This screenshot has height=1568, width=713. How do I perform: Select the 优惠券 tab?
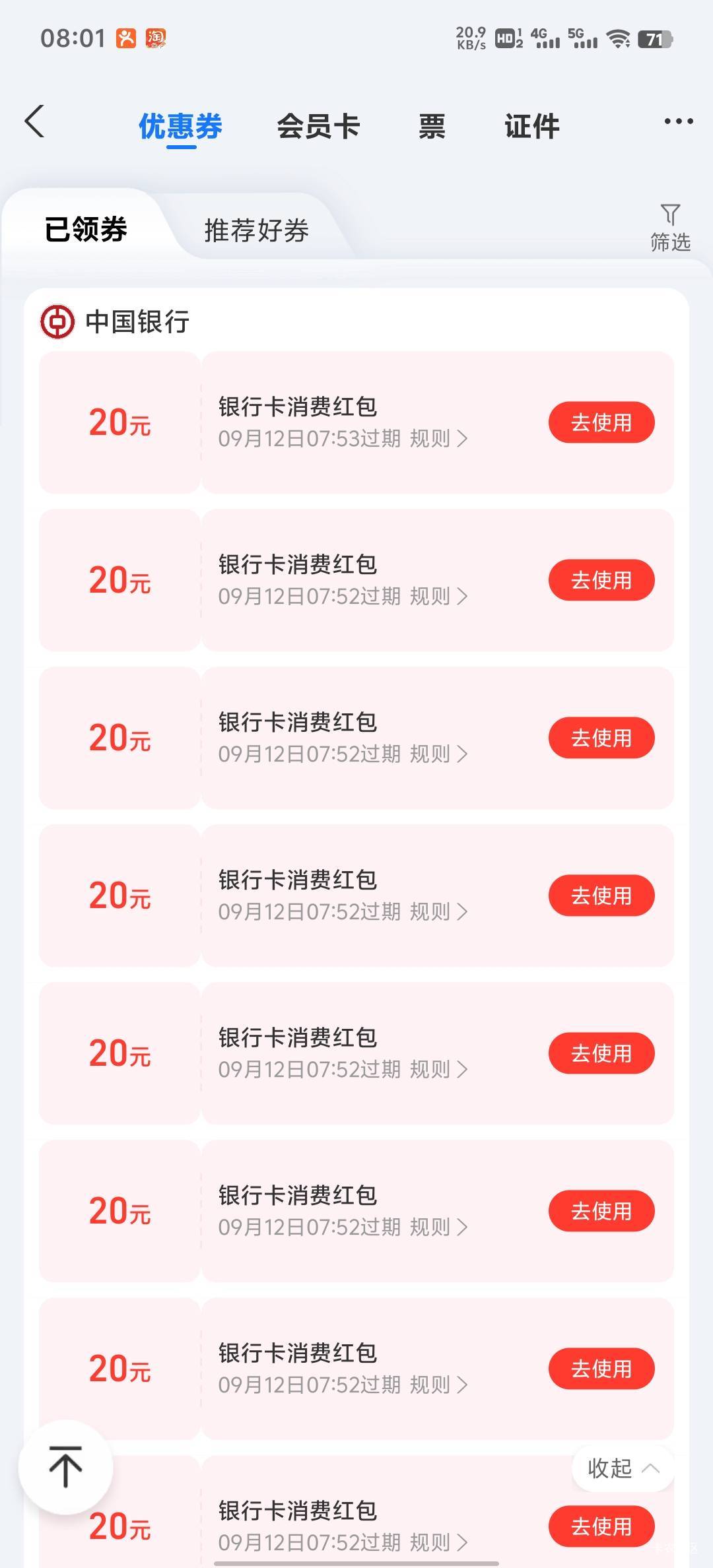pyautogui.click(x=180, y=126)
